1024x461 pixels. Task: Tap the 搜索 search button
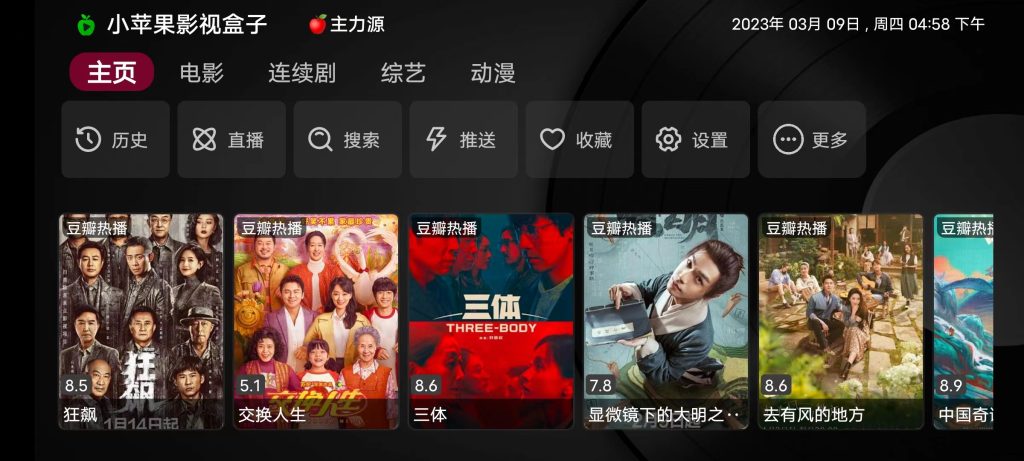pyautogui.click(x=347, y=140)
